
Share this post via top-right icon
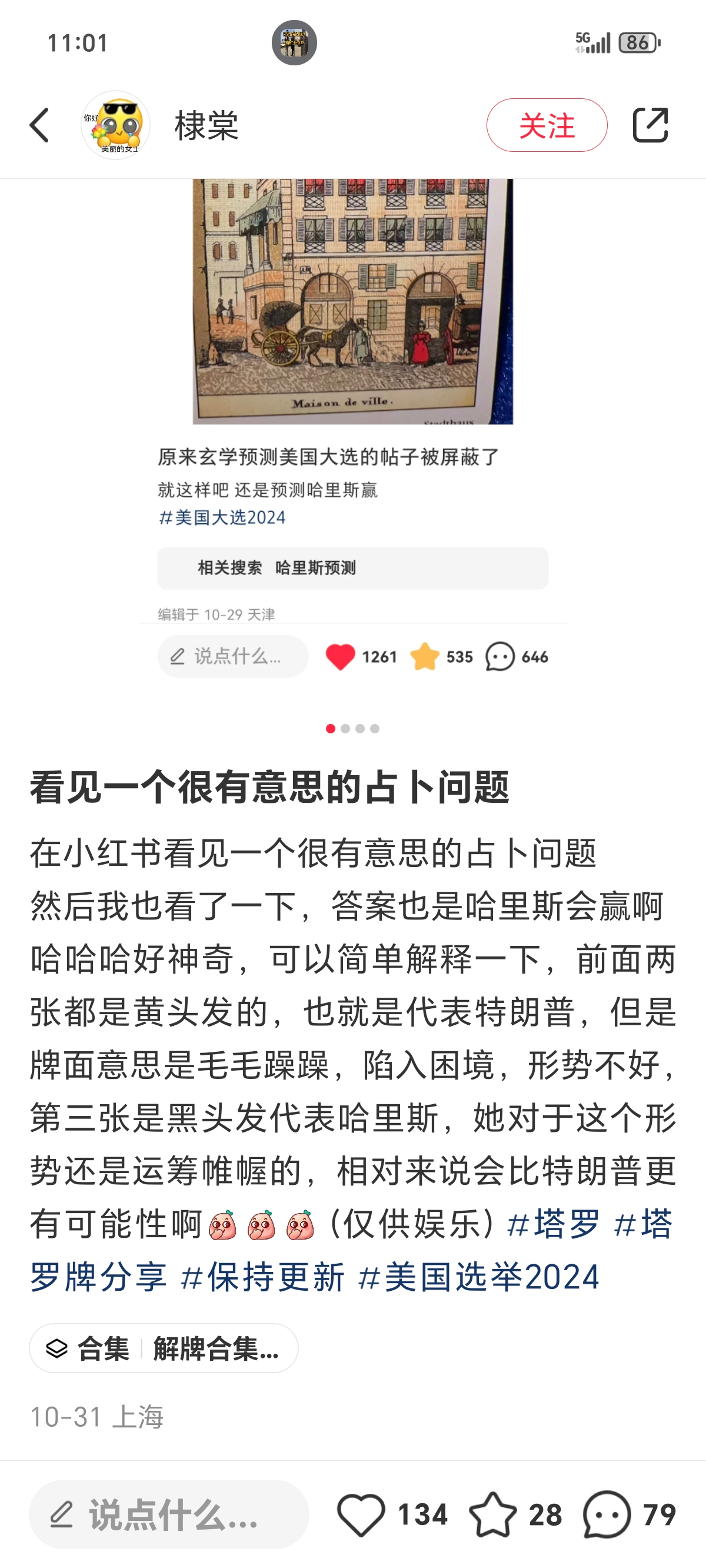click(x=651, y=125)
